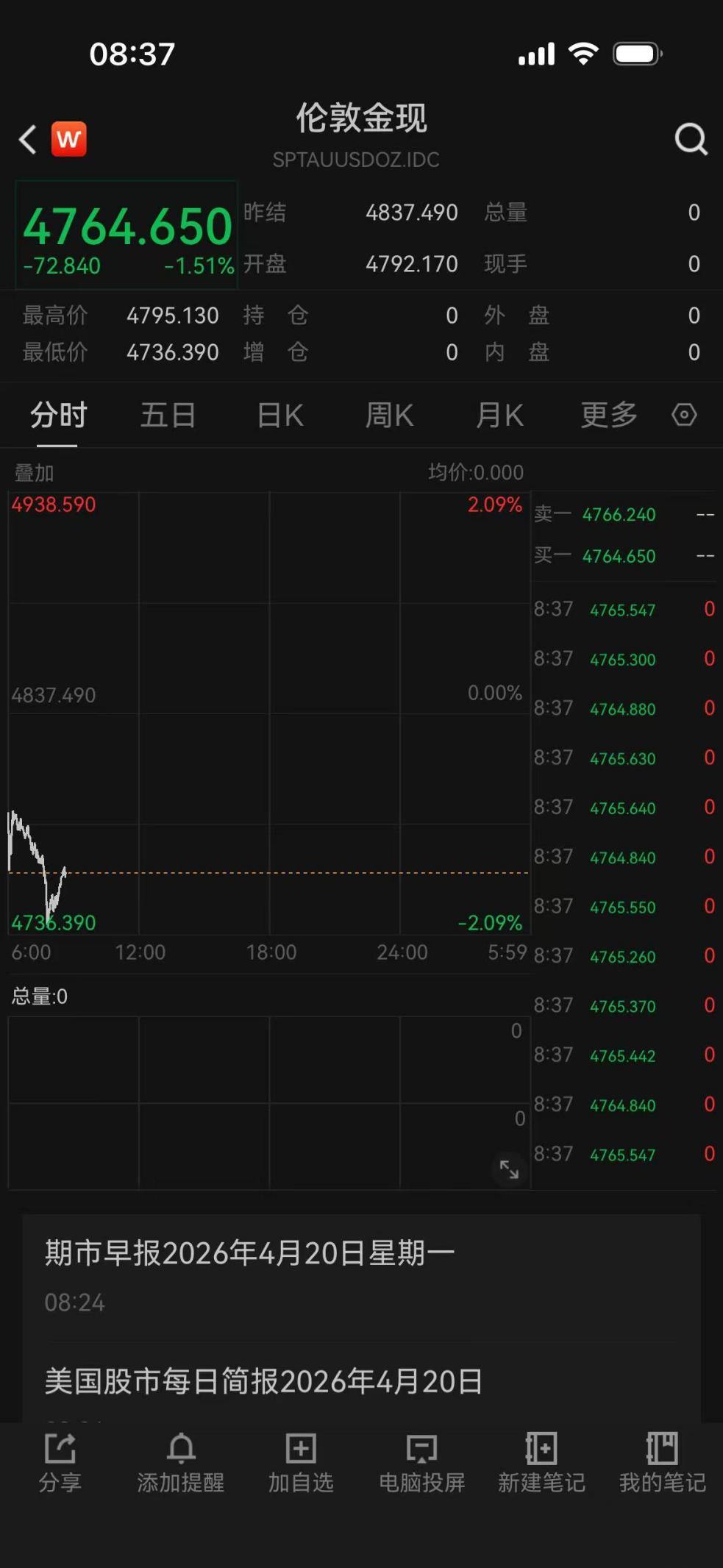
Task: Select the 周K chart tab
Action: [x=390, y=416]
